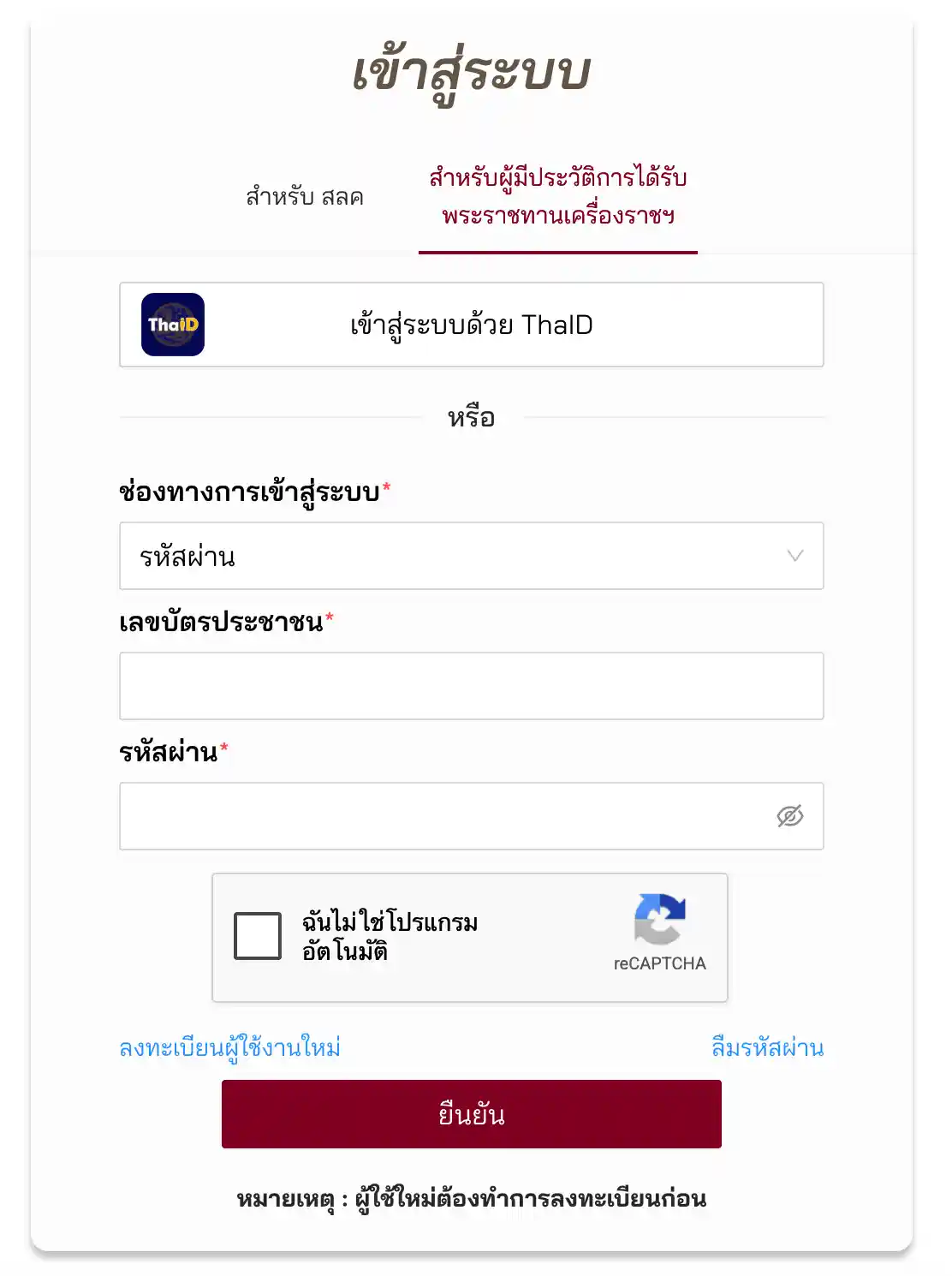
Task: Click the dropdown chevron on the login channel selector
Action: tap(797, 557)
